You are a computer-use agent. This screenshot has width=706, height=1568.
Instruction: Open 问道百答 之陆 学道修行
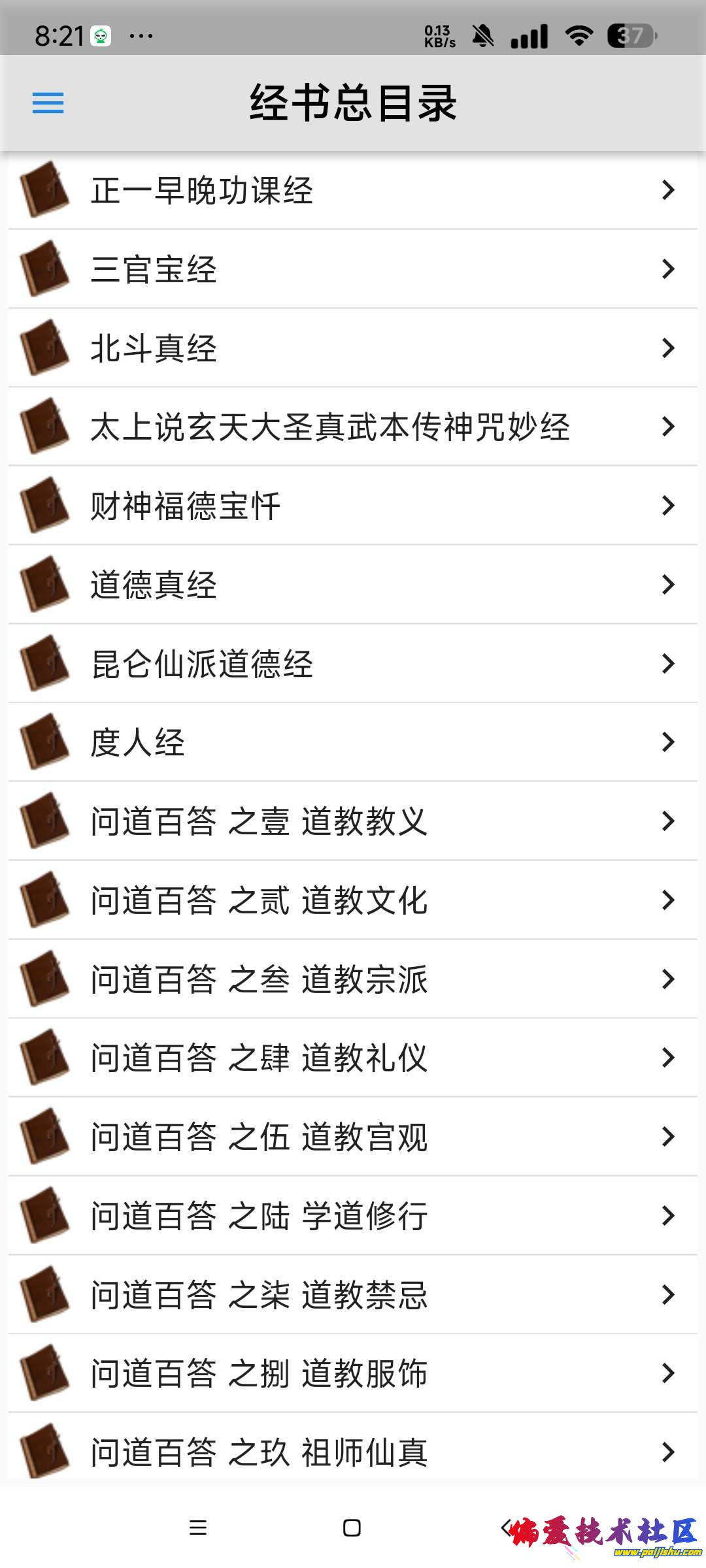353,1216
